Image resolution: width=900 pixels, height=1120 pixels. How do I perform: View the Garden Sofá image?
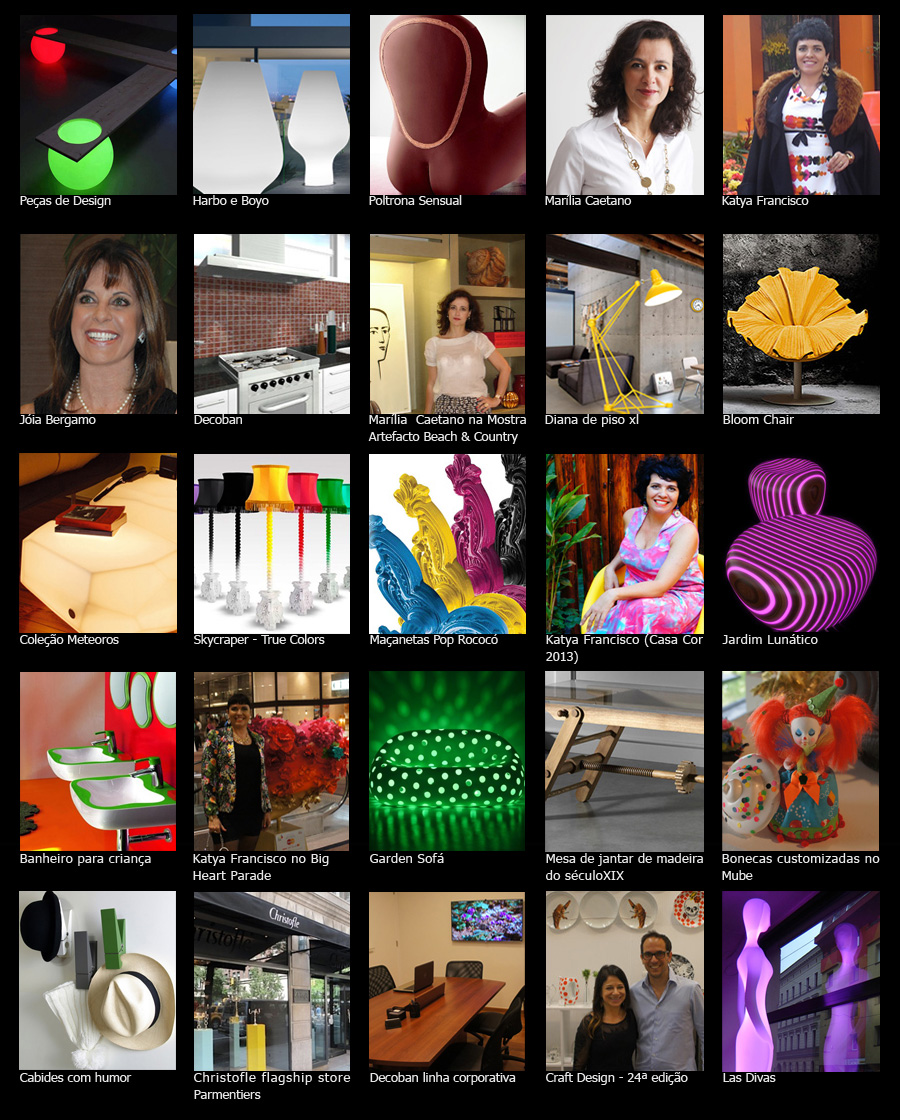[447, 761]
